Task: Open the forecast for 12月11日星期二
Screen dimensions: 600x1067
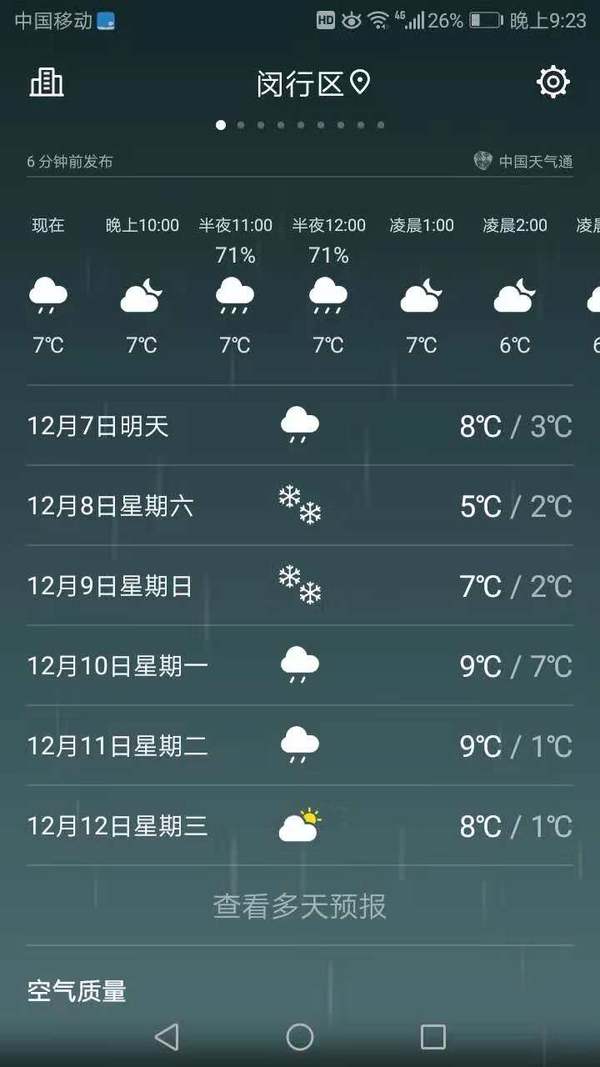Action: [300, 746]
